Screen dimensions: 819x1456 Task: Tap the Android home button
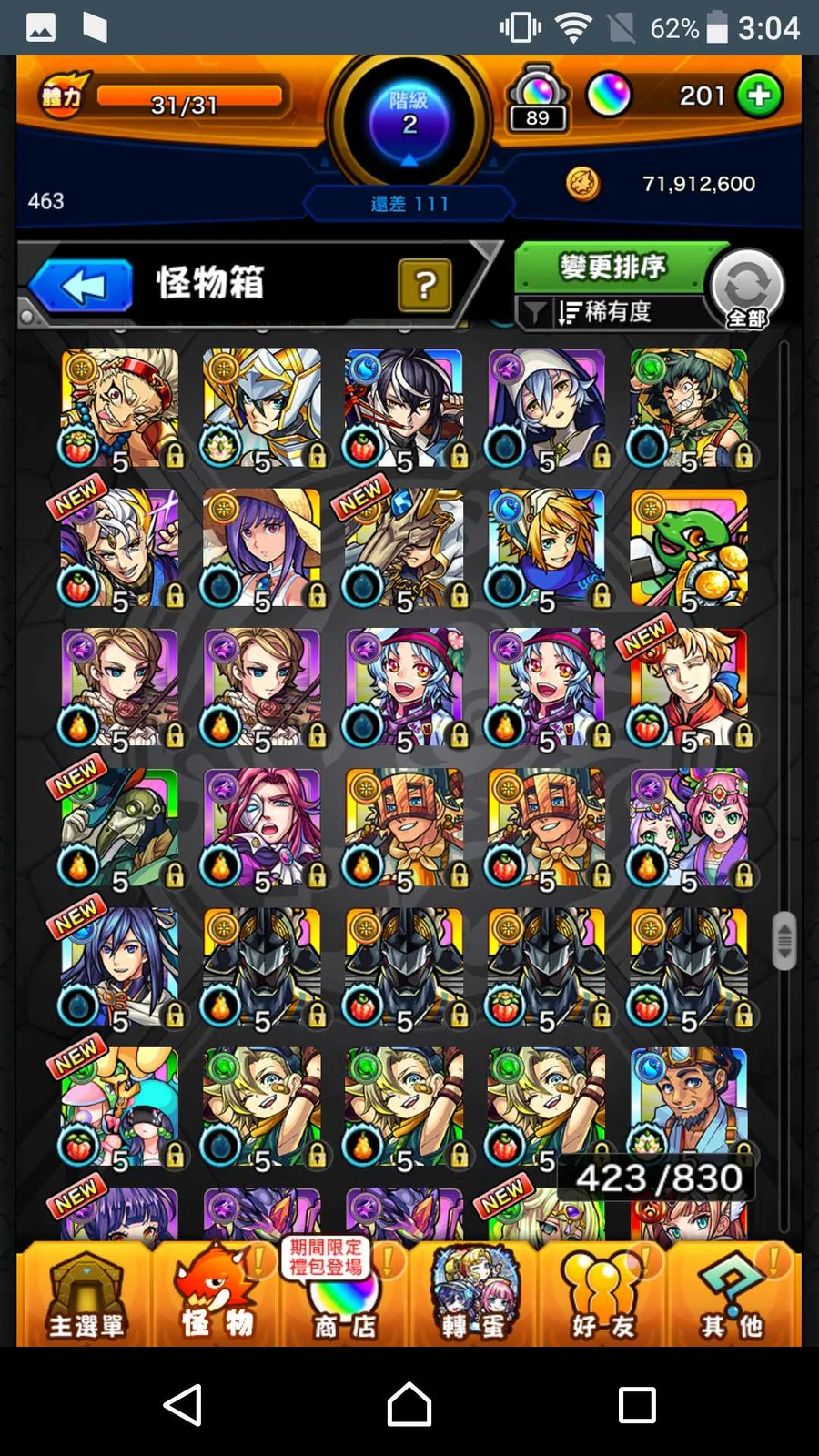click(409, 1404)
